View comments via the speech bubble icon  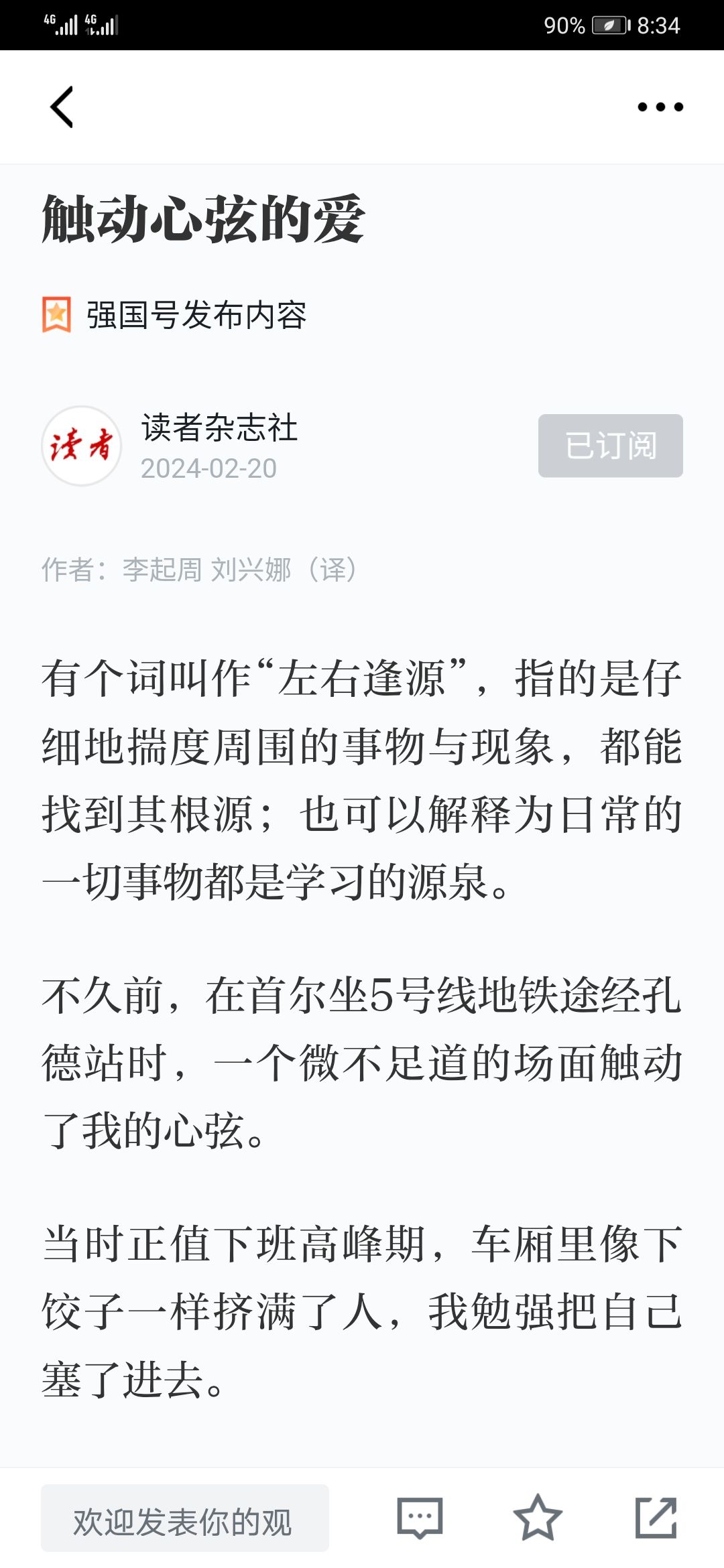(x=420, y=1518)
